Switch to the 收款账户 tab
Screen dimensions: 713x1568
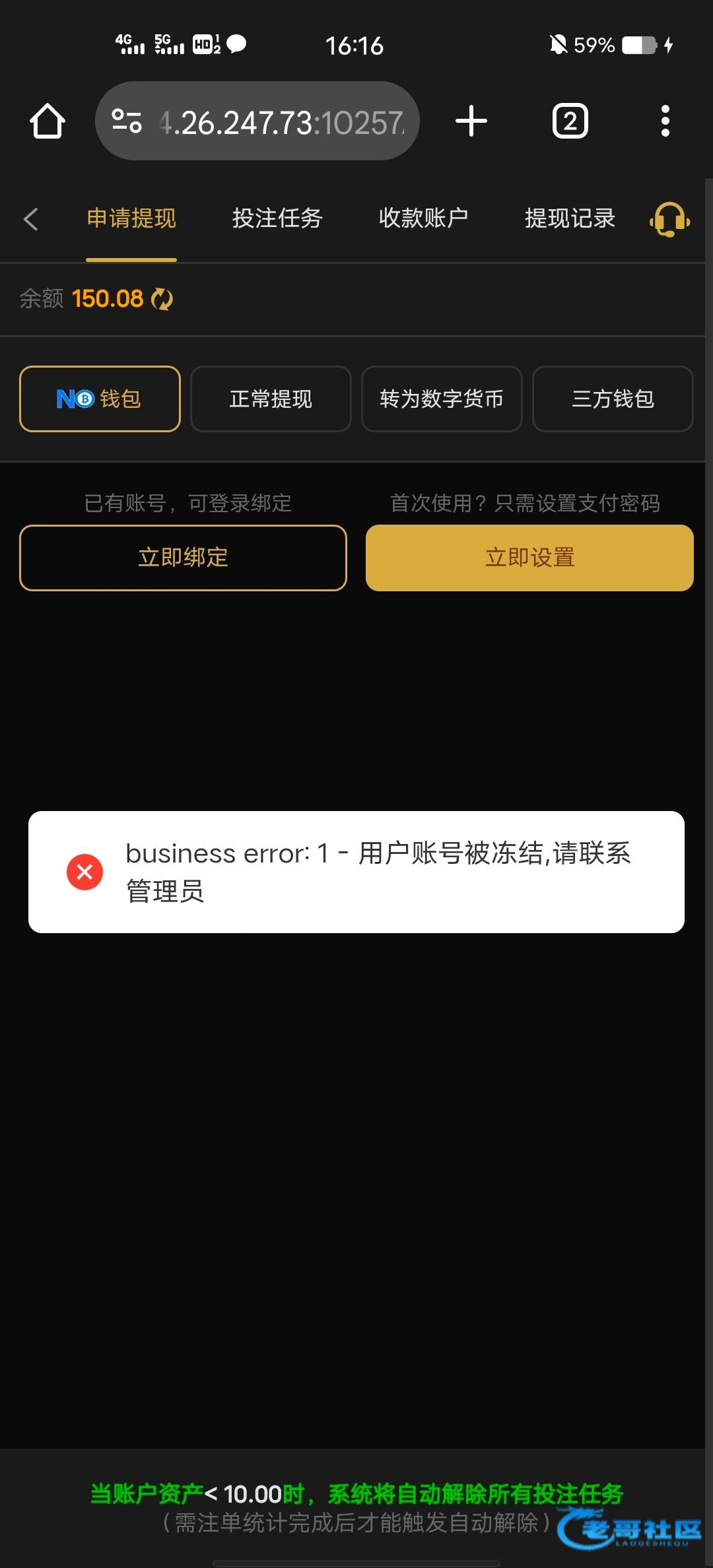[x=423, y=218]
